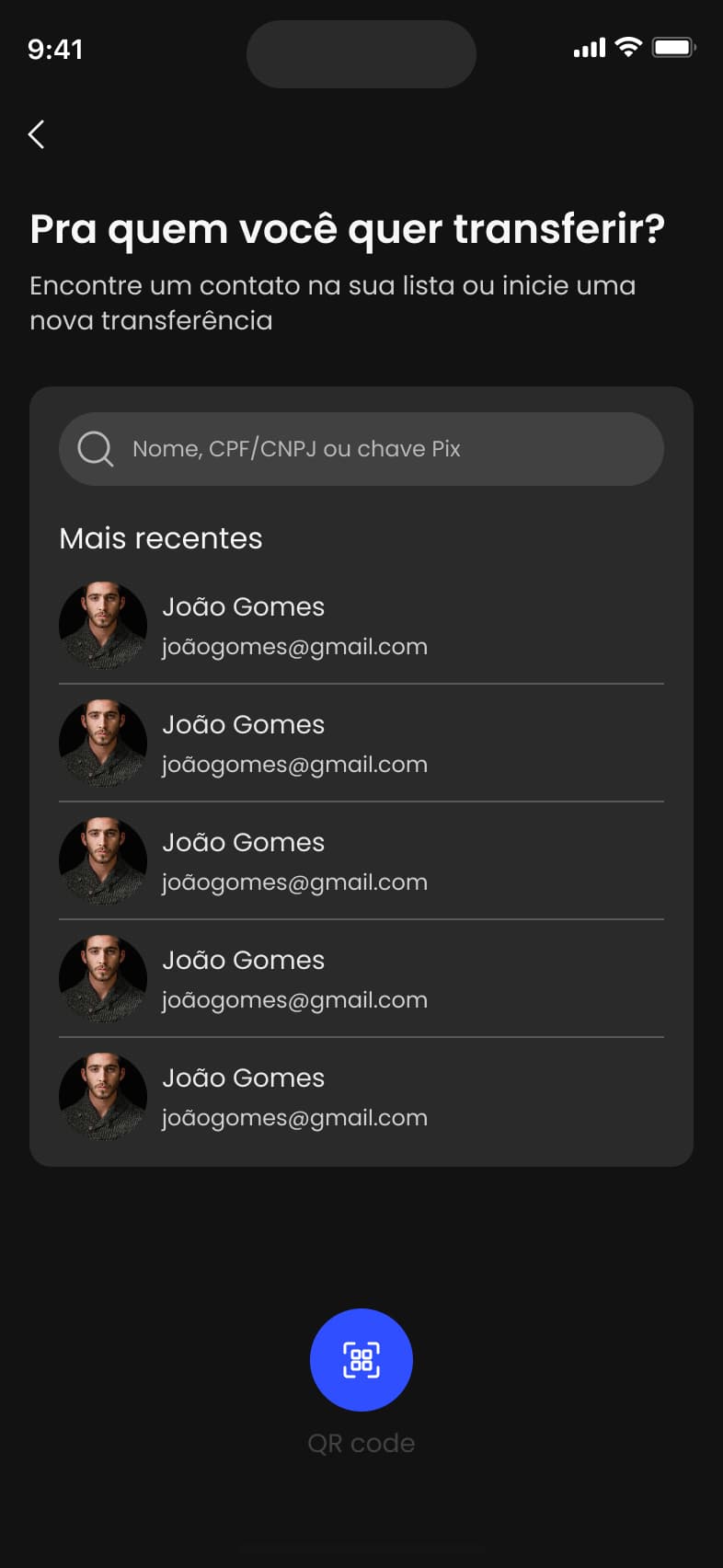Image resolution: width=723 pixels, height=1568 pixels.
Task: Go back using the top arrow
Action: 37,134
